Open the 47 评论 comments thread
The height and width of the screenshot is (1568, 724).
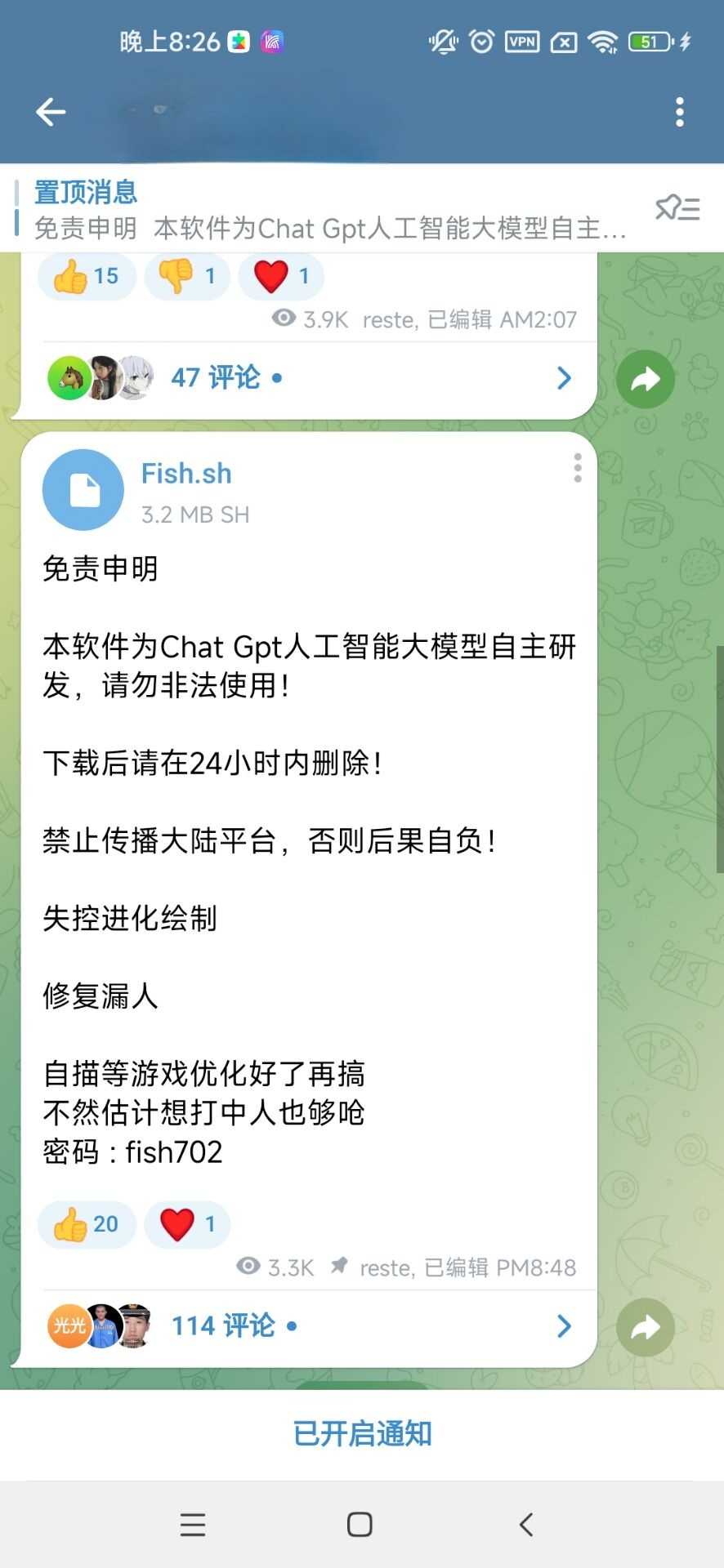(x=309, y=378)
